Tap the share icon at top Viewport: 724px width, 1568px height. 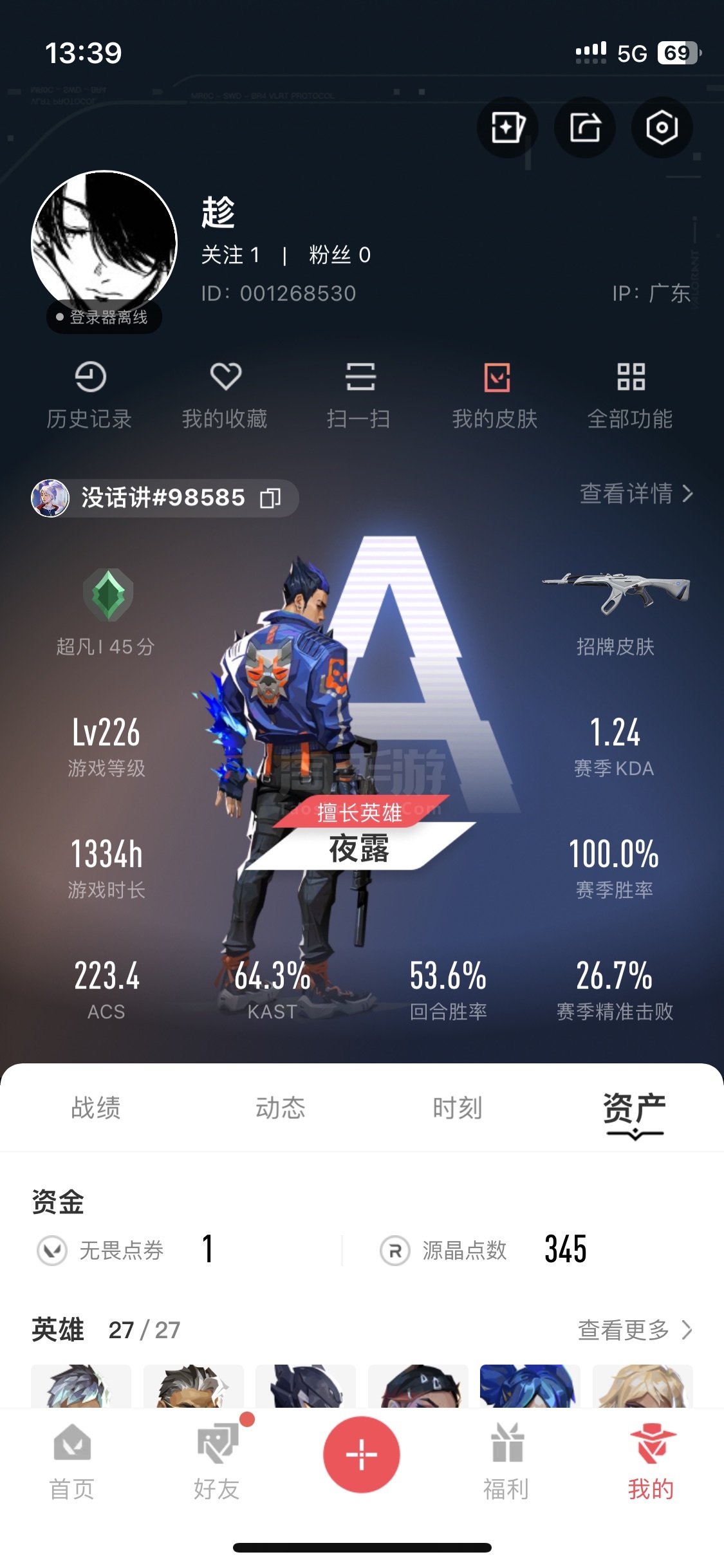click(584, 127)
